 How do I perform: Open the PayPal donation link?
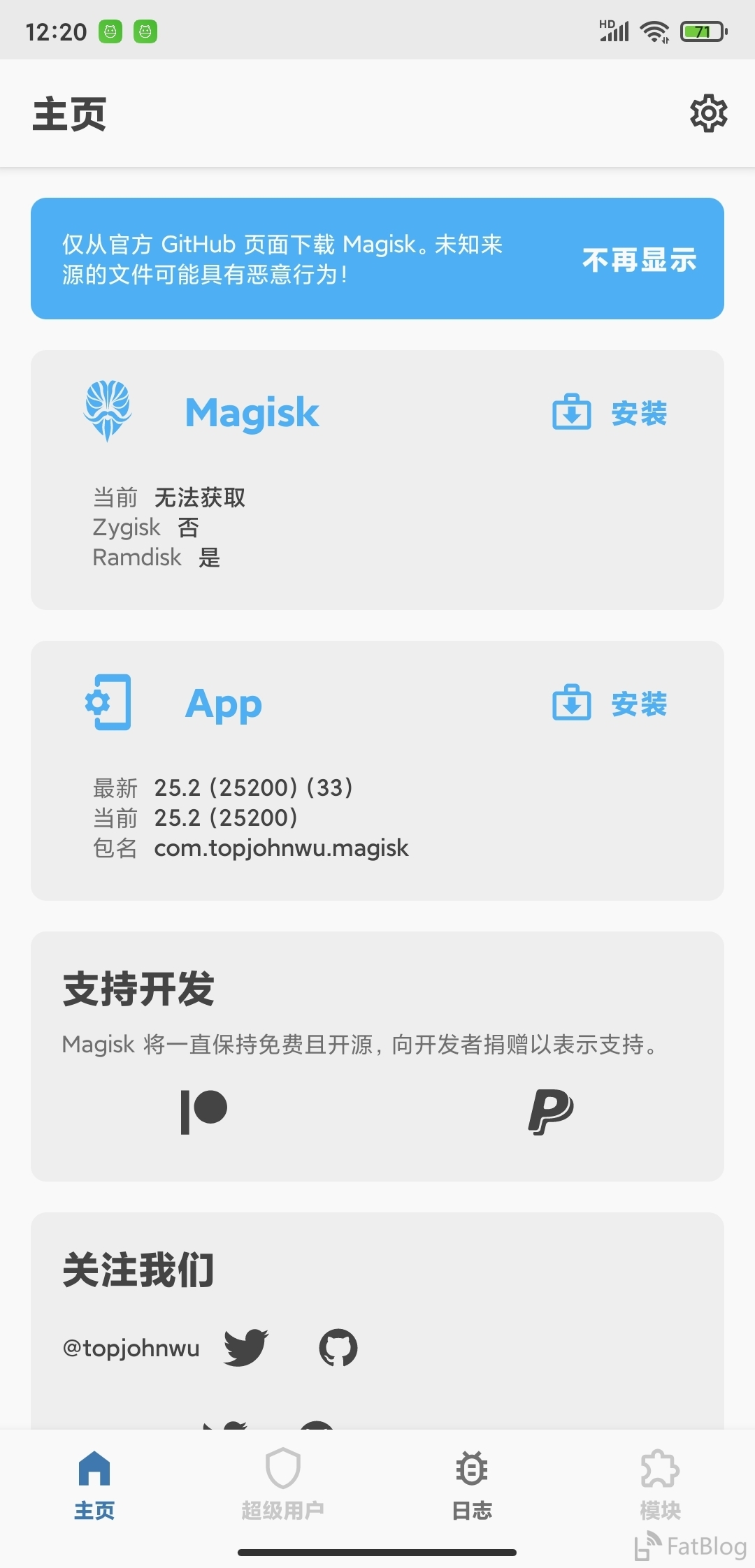(551, 1112)
